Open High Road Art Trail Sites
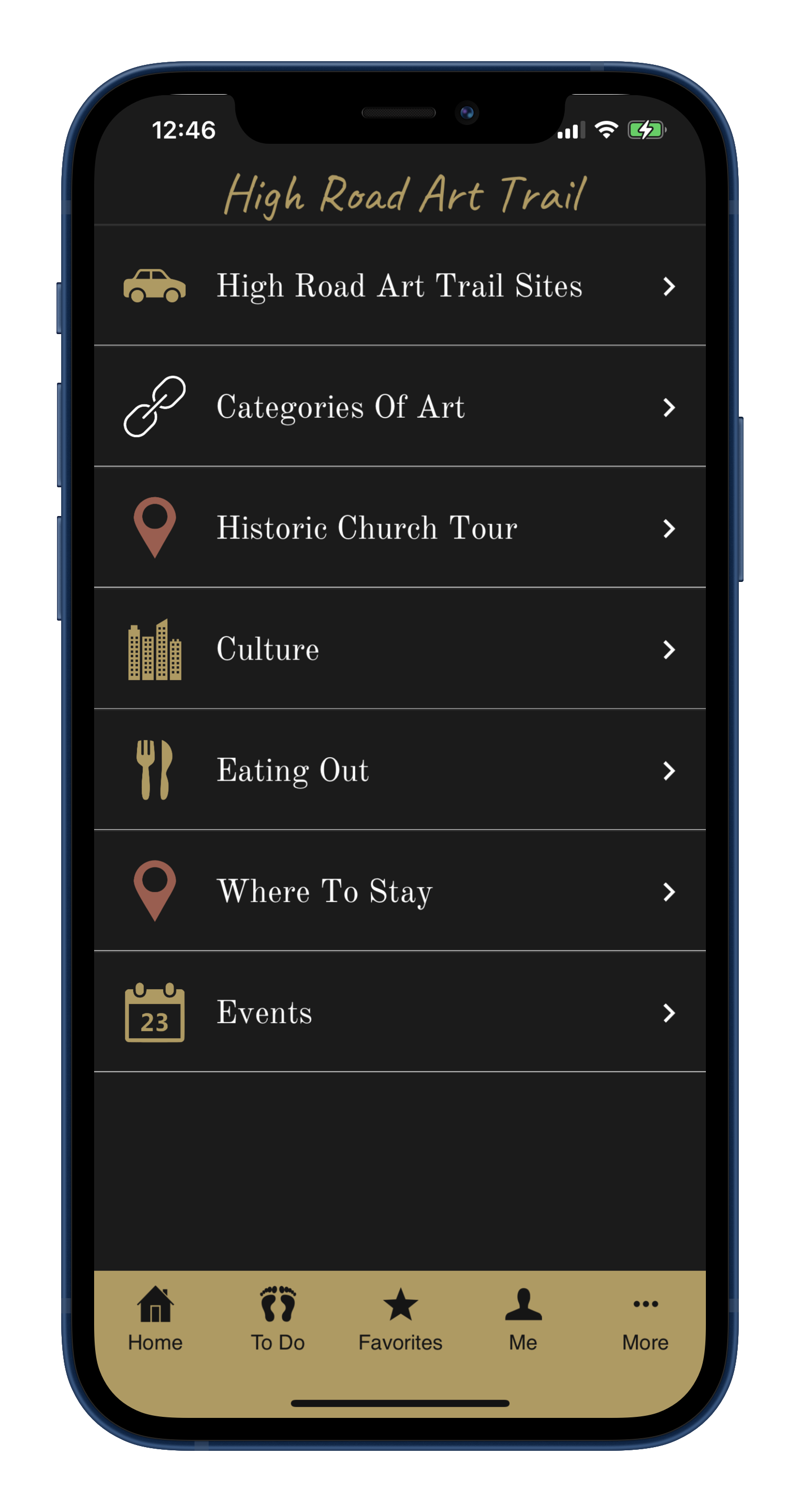 [x=399, y=286]
